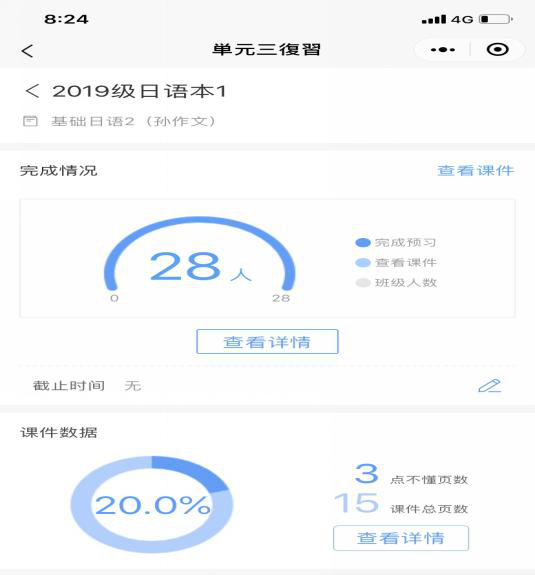Open the mini-program three-dot menu
535x575 pixels.
click(x=443, y=50)
